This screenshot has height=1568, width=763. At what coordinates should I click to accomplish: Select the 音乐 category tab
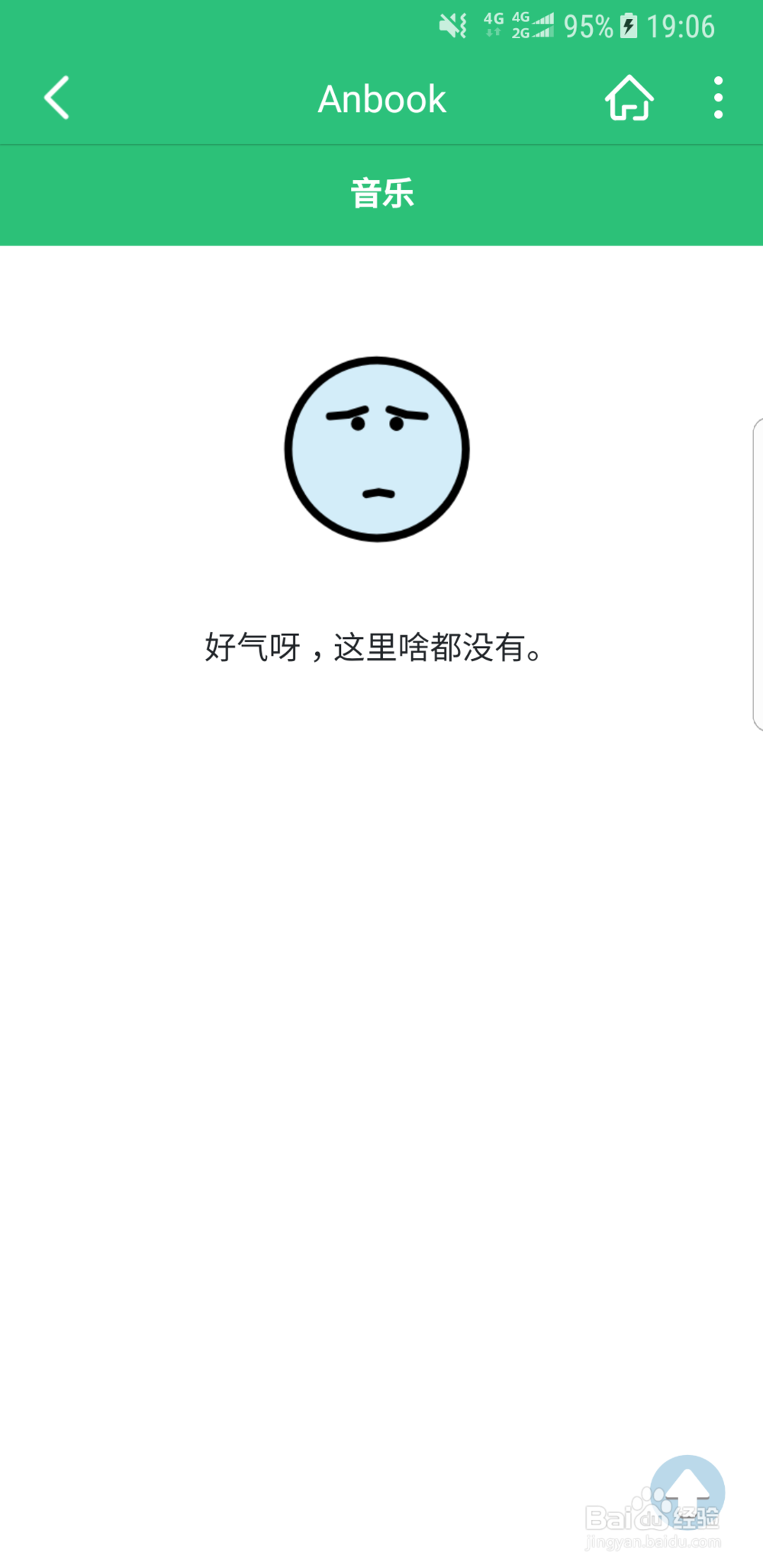pos(381,194)
